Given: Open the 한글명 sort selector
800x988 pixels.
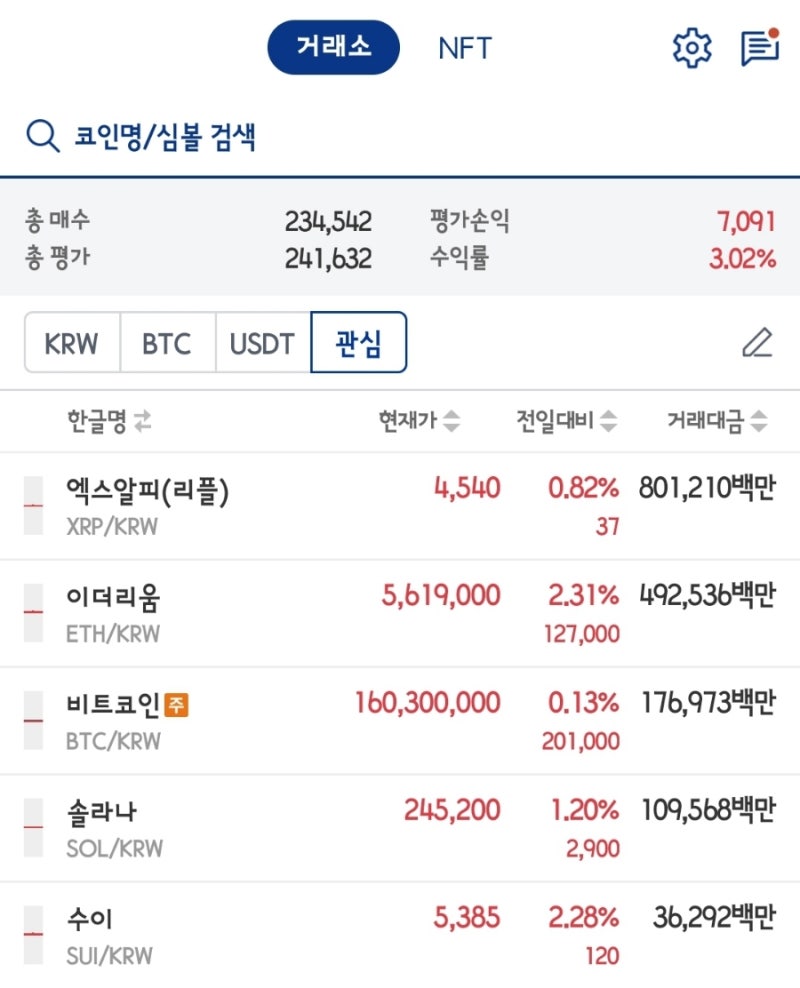Looking at the screenshot, I should click(x=107, y=421).
